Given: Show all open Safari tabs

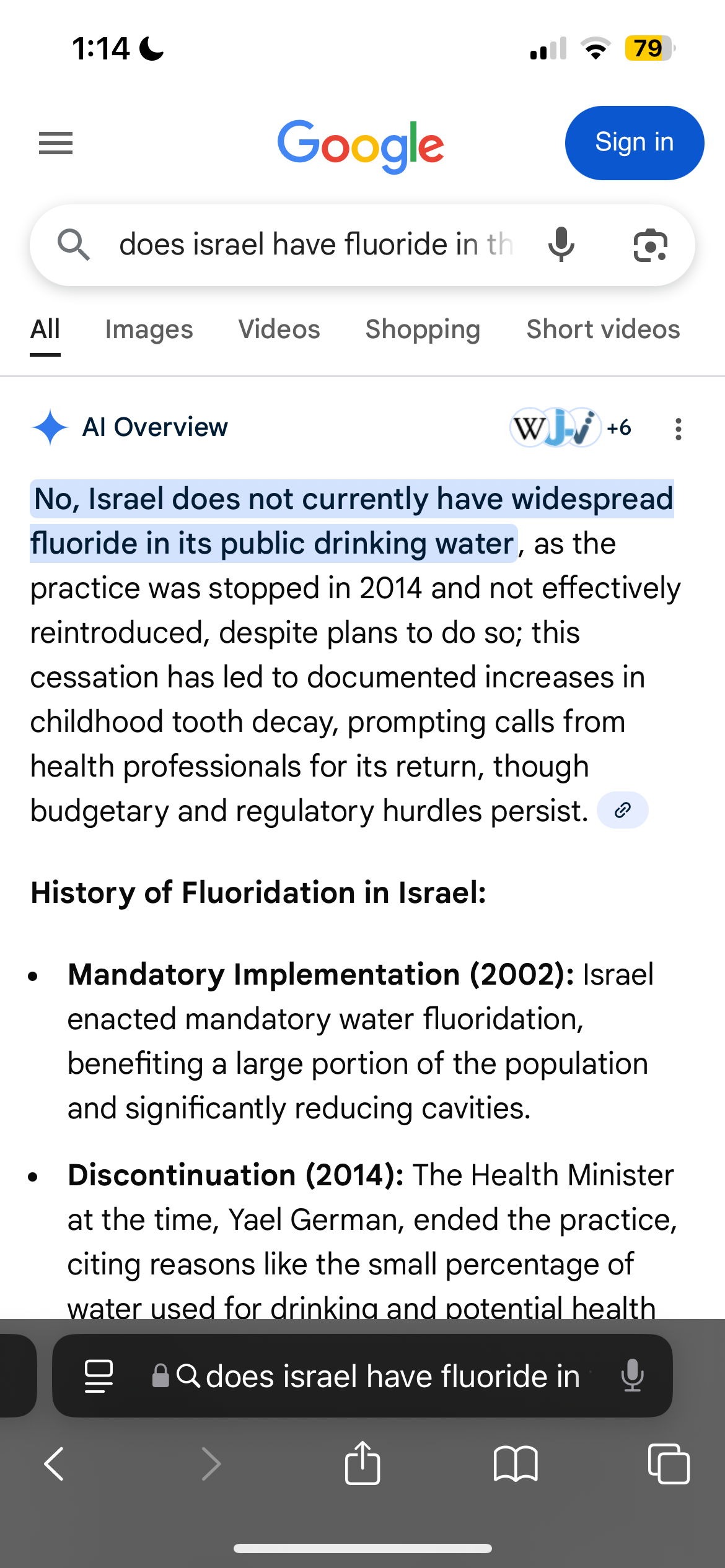Looking at the screenshot, I should (x=668, y=1464).
